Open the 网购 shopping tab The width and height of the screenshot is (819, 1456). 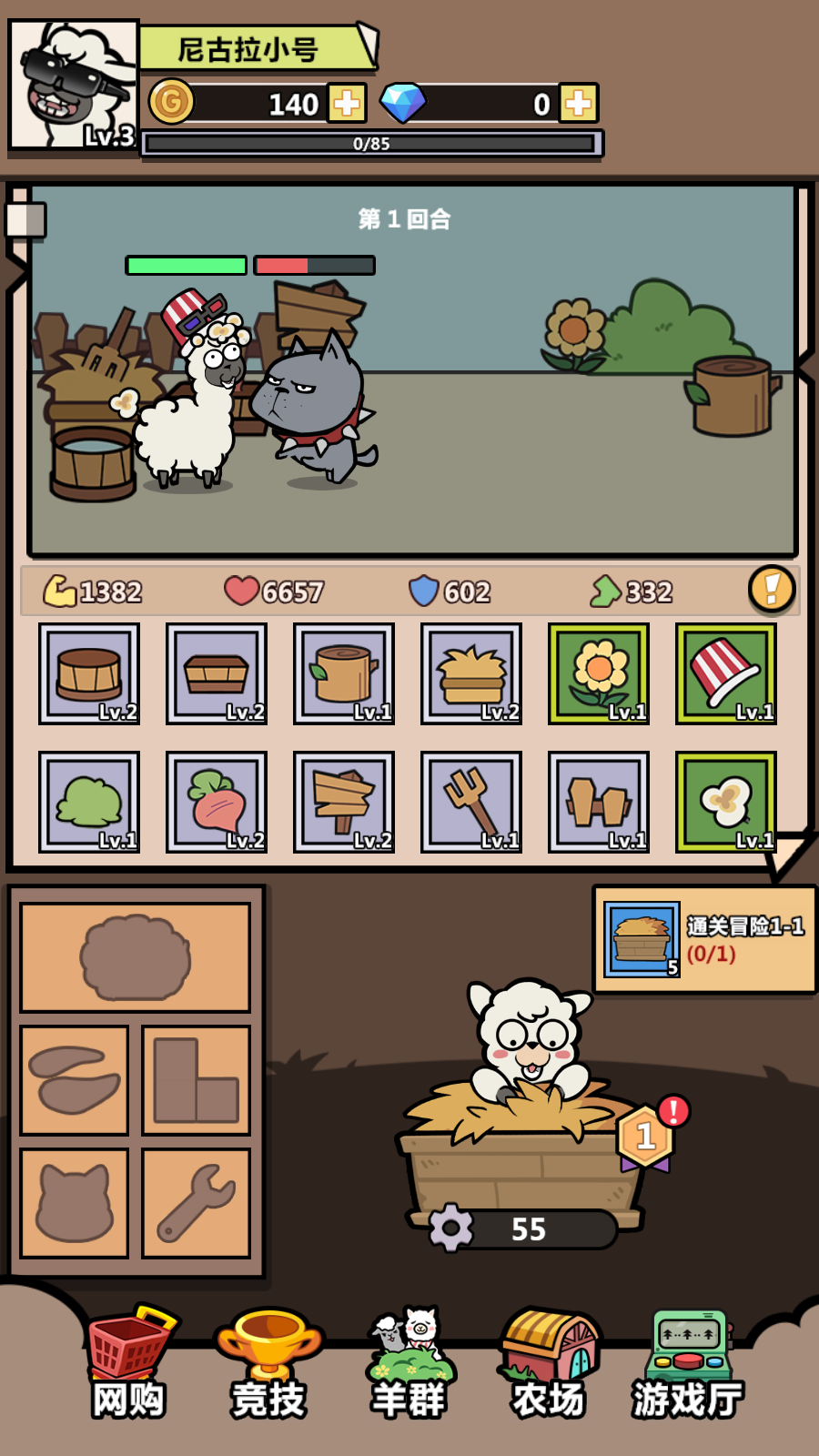click(x=128, y=1365)
